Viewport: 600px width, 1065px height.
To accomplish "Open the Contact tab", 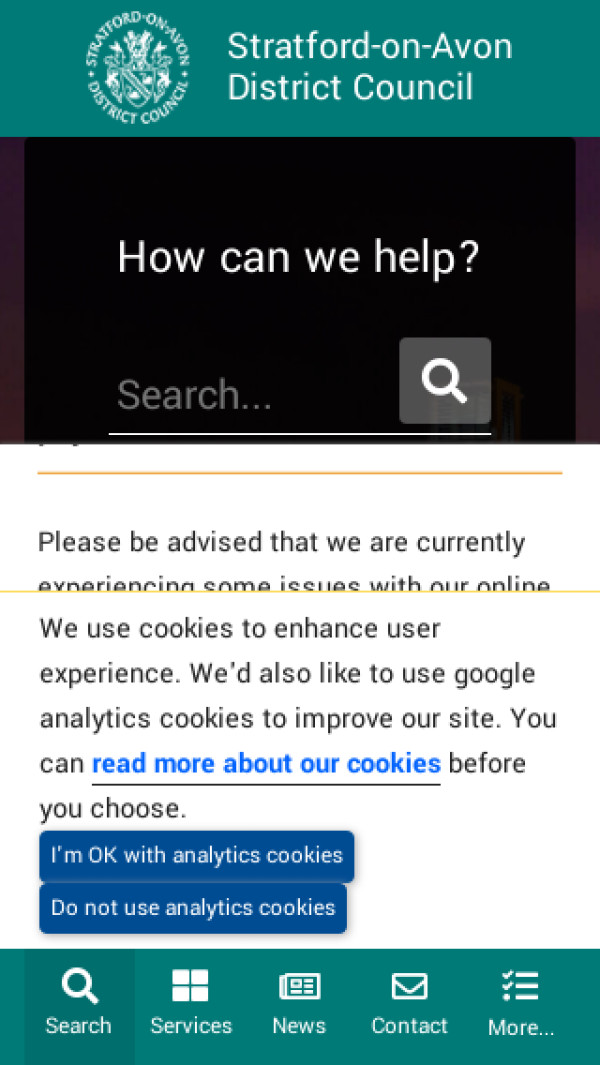I will pyautogui.click(x=409, y=1005).
